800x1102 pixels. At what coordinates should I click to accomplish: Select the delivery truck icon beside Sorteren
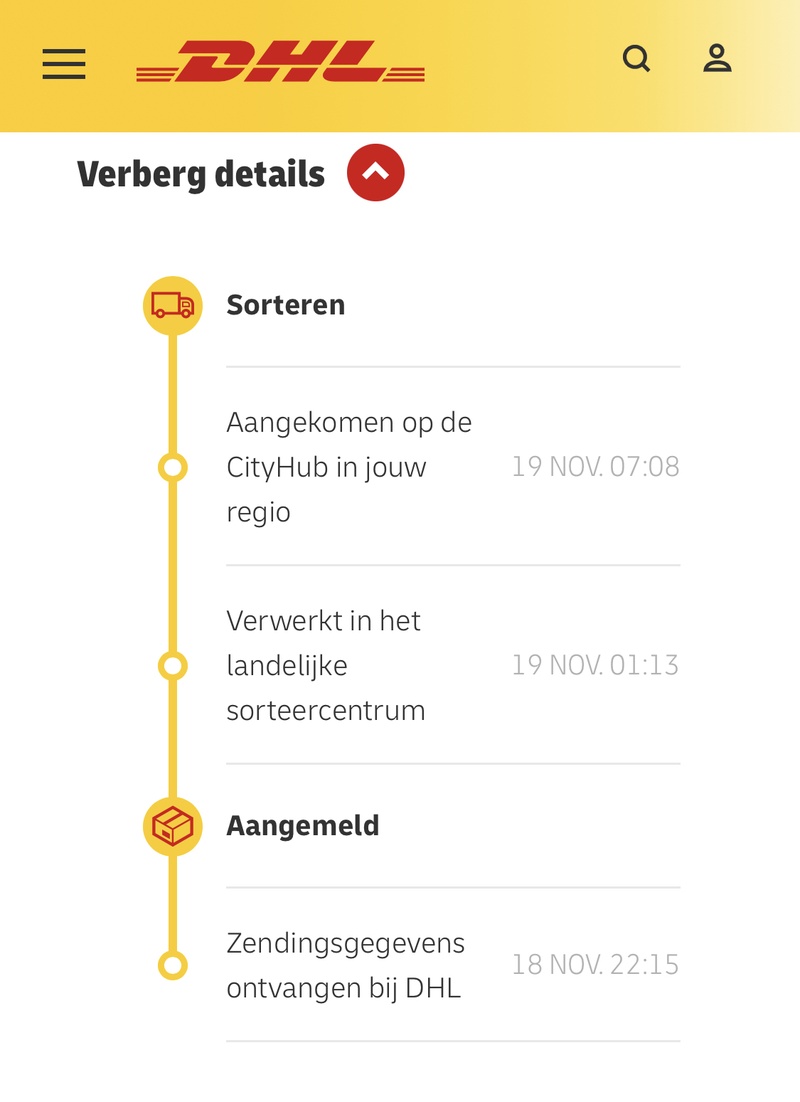pos(175,305)
